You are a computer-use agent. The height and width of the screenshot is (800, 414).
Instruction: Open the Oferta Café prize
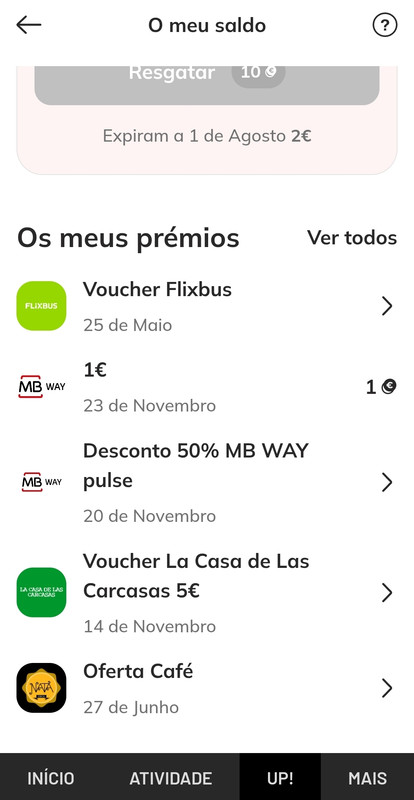coord(207,688)
